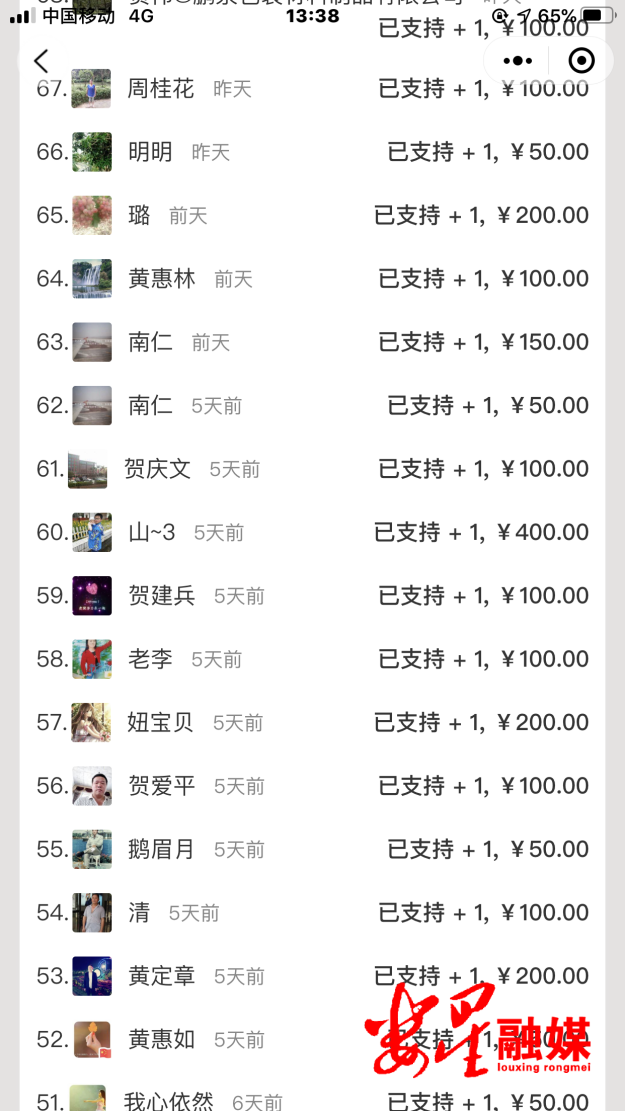Viewport: 625px width, 1111px height.
Task: Open the mini-program three-dot menu
Action: click(x=518, y=61)
